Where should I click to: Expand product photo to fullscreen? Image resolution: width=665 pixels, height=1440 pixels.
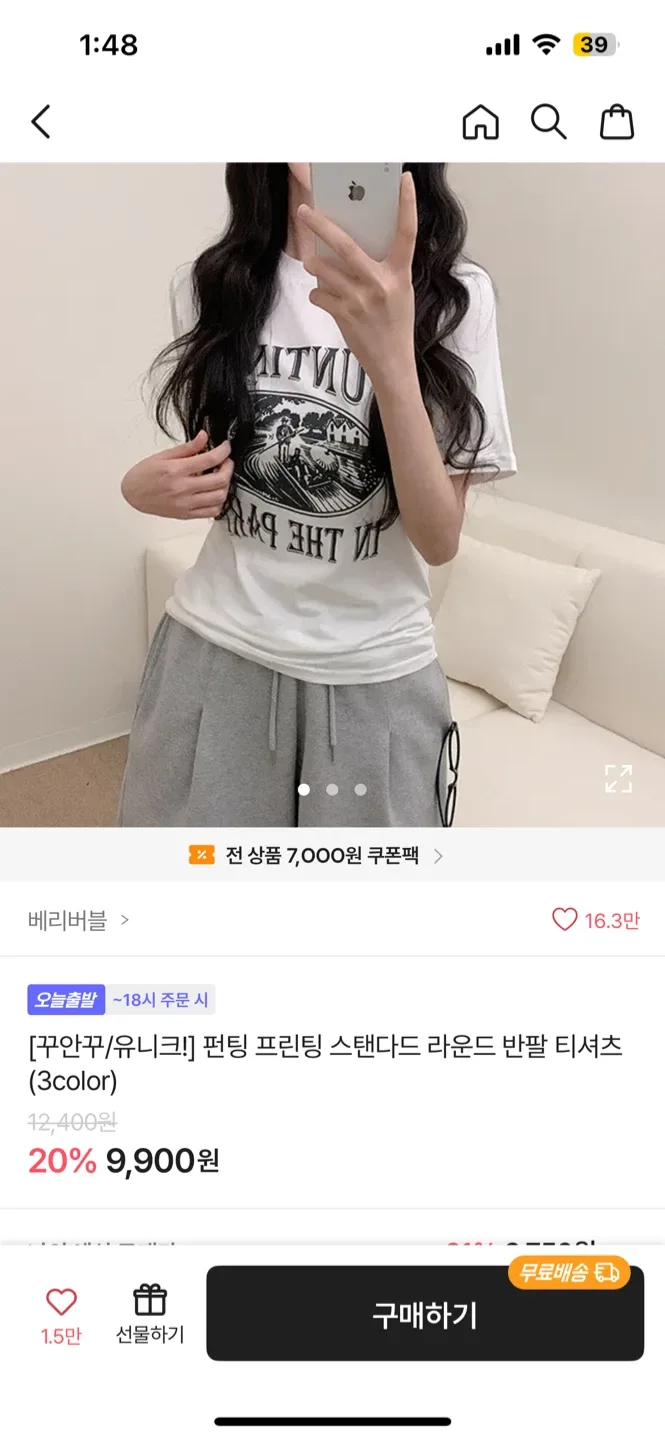[618, 778]
